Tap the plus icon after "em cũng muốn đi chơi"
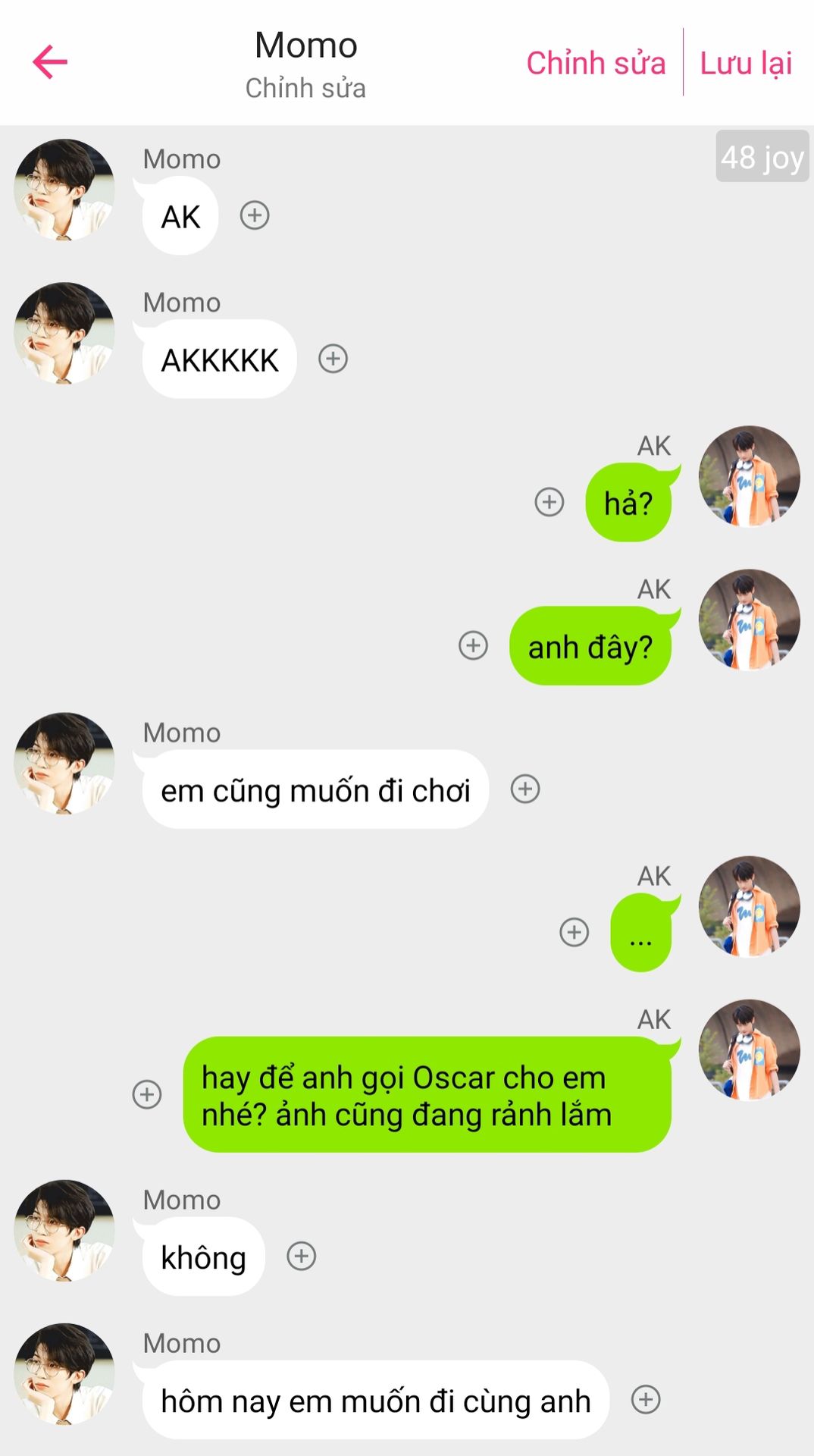 [x=525, y=789]
